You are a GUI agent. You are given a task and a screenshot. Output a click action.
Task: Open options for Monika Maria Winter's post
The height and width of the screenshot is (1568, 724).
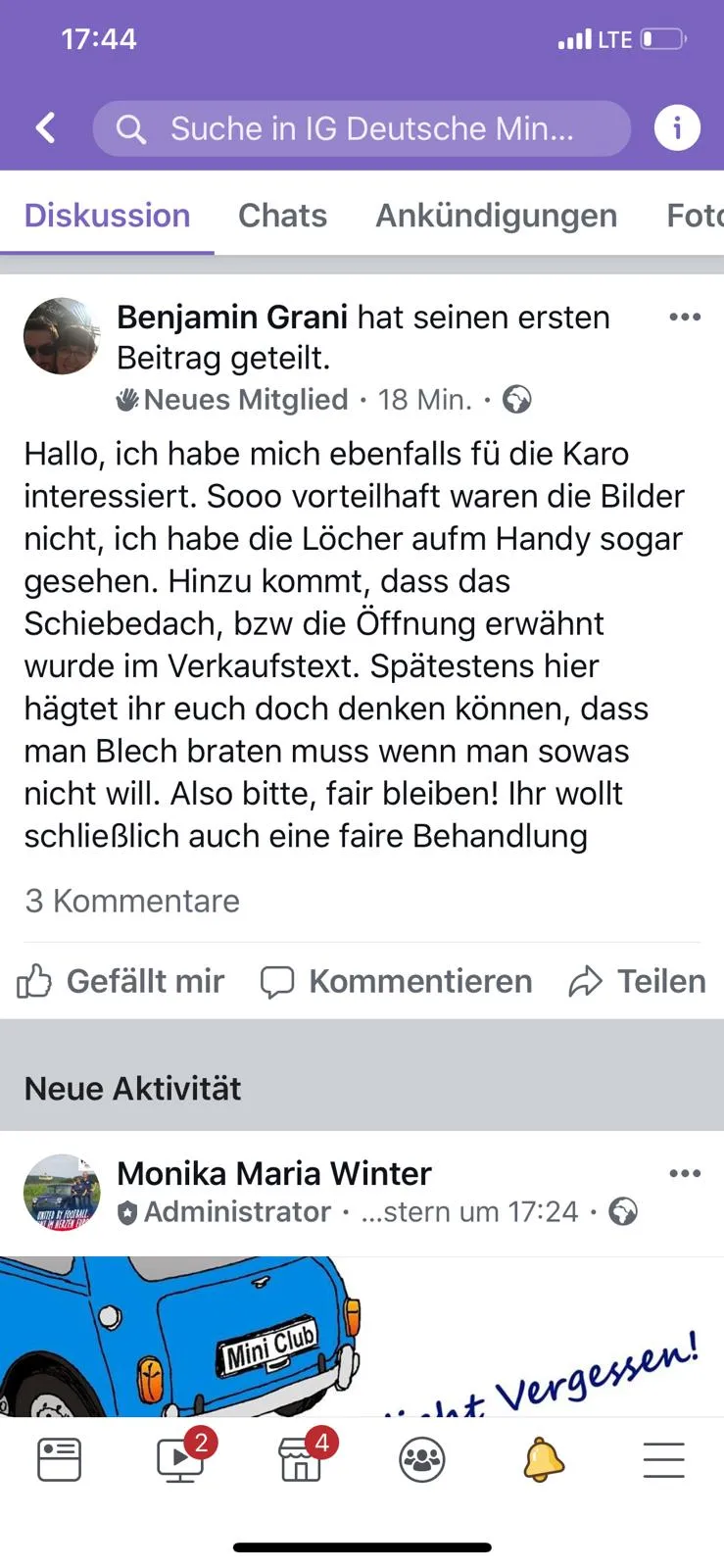(x=684, y=1173)
